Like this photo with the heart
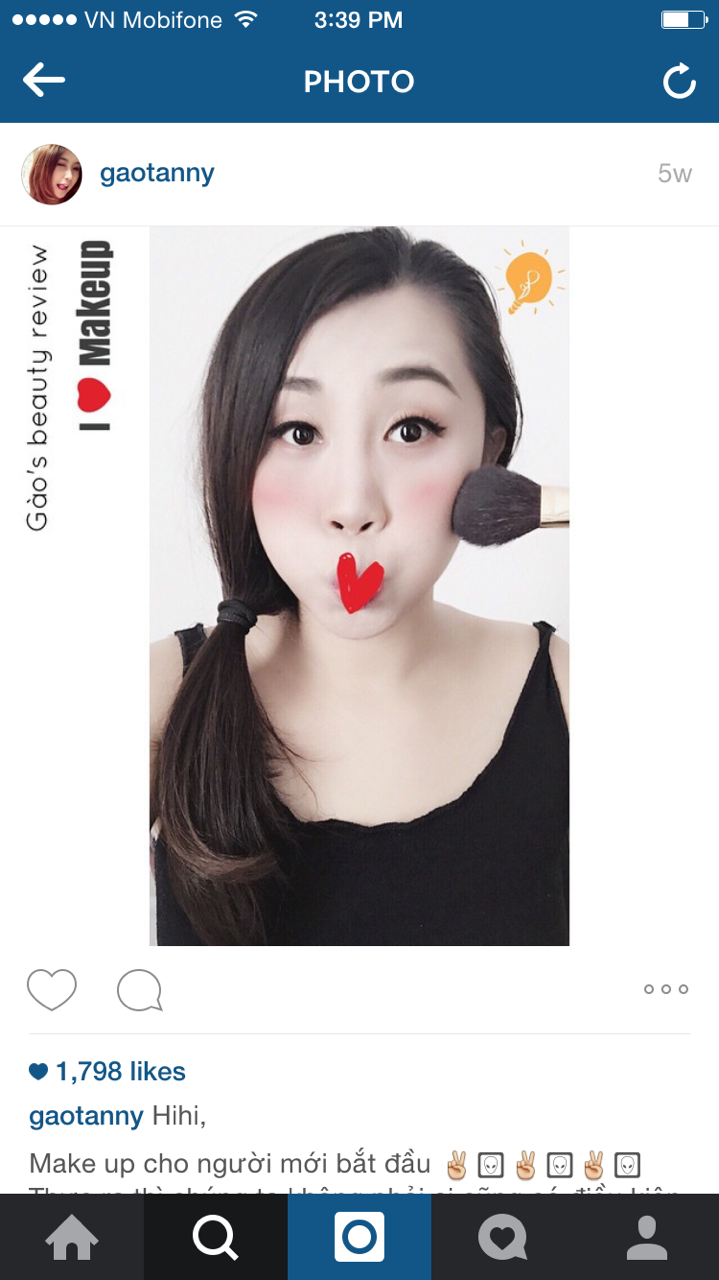Image resolution: width=719 pixels, height=1280 pixels. (52, 990)
